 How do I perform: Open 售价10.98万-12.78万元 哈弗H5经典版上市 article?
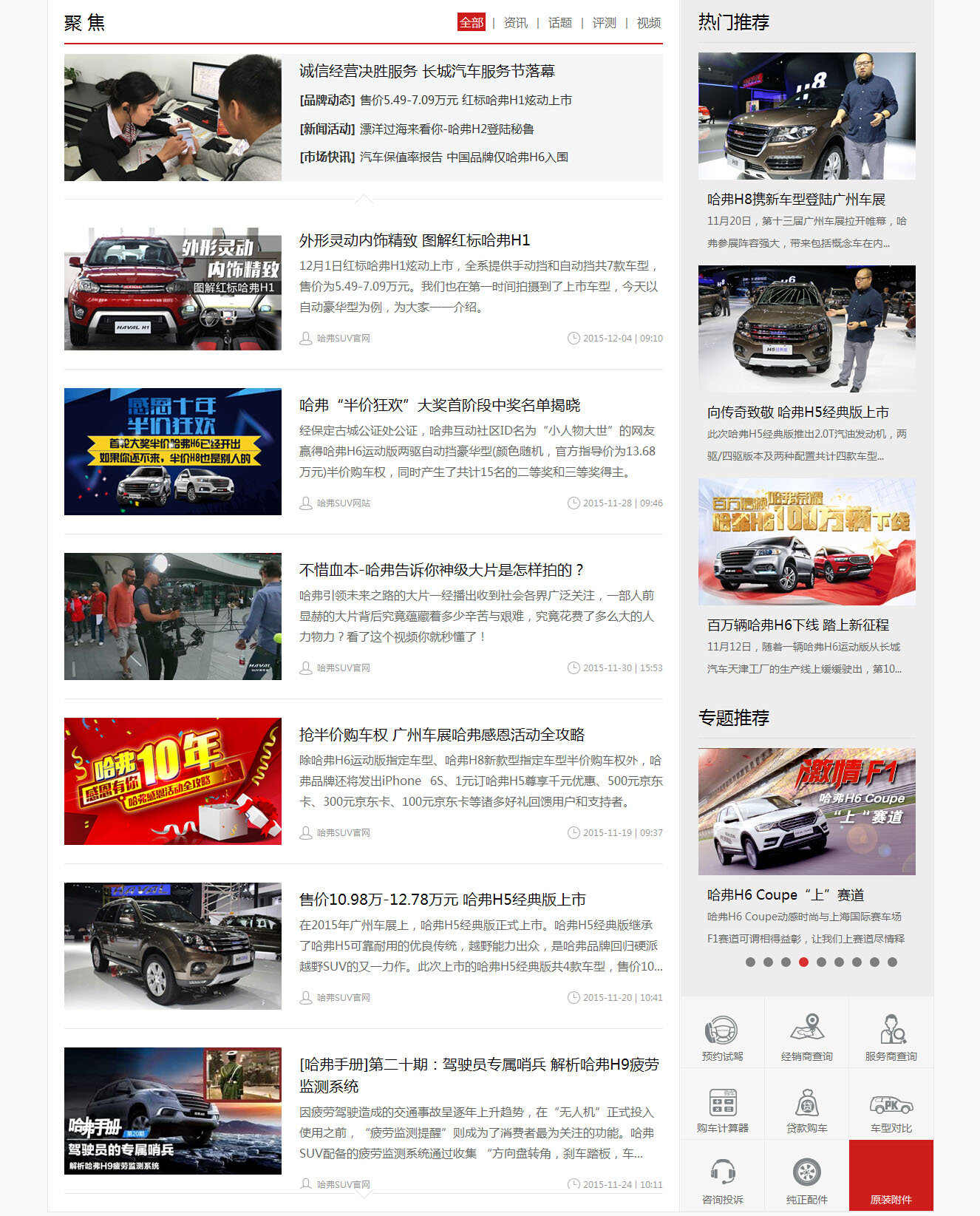(x=442, y=900)
